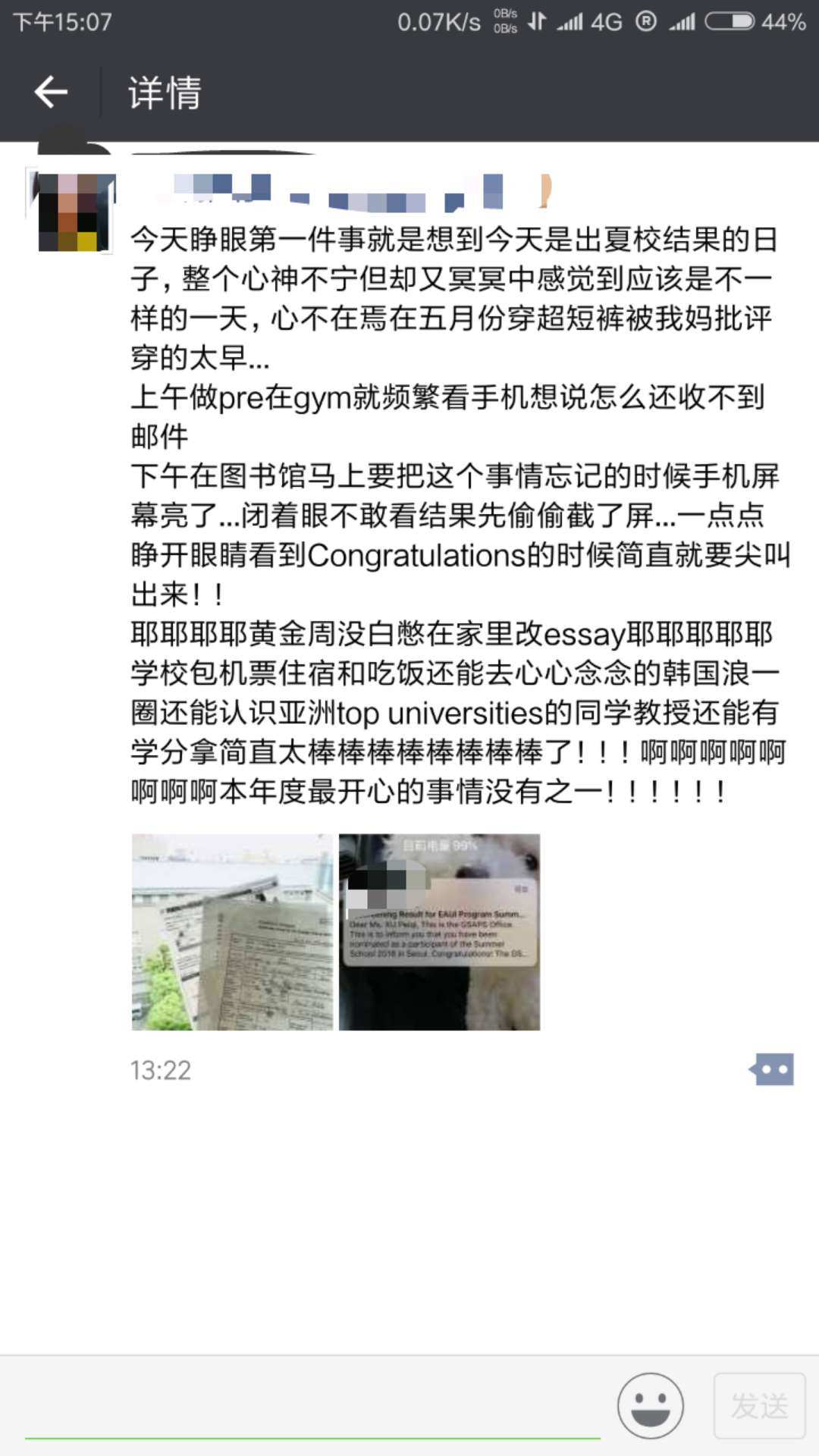Tap the 发送 send button
The height and width of the screenshot is (1456, 819).
759,1406
